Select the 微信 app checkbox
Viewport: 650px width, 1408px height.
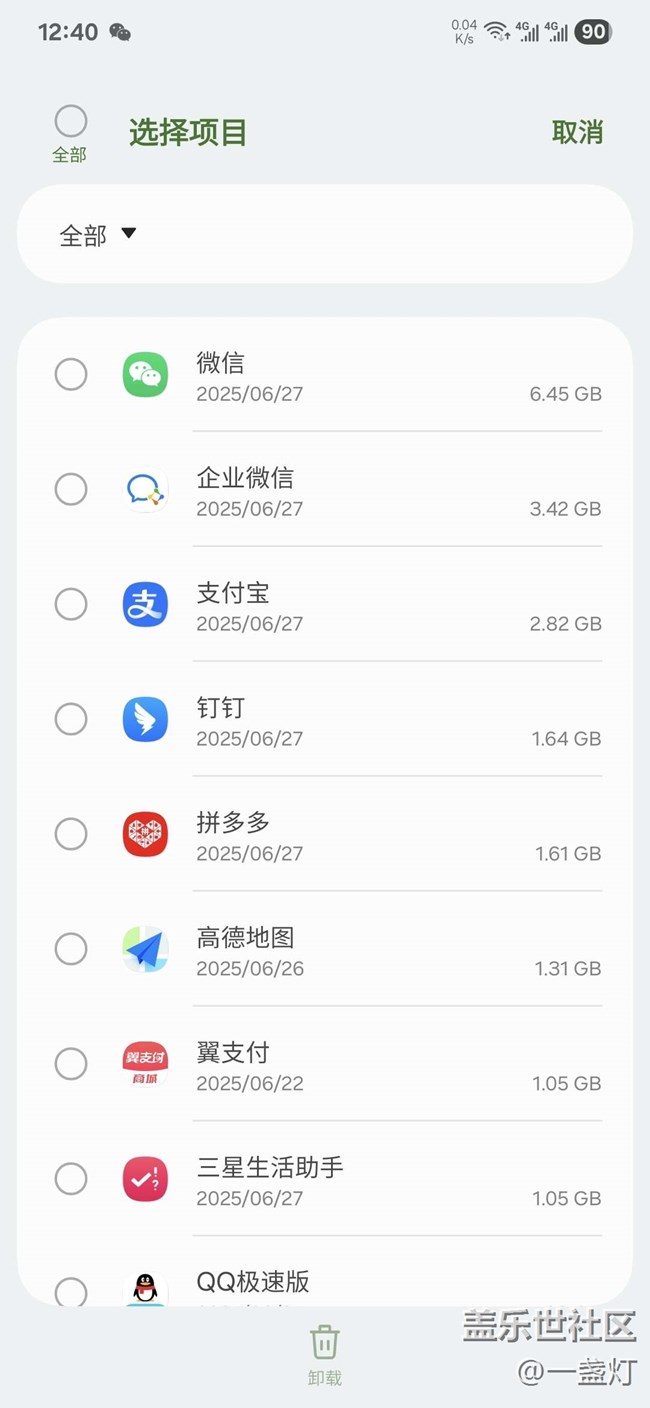[71, 375]
